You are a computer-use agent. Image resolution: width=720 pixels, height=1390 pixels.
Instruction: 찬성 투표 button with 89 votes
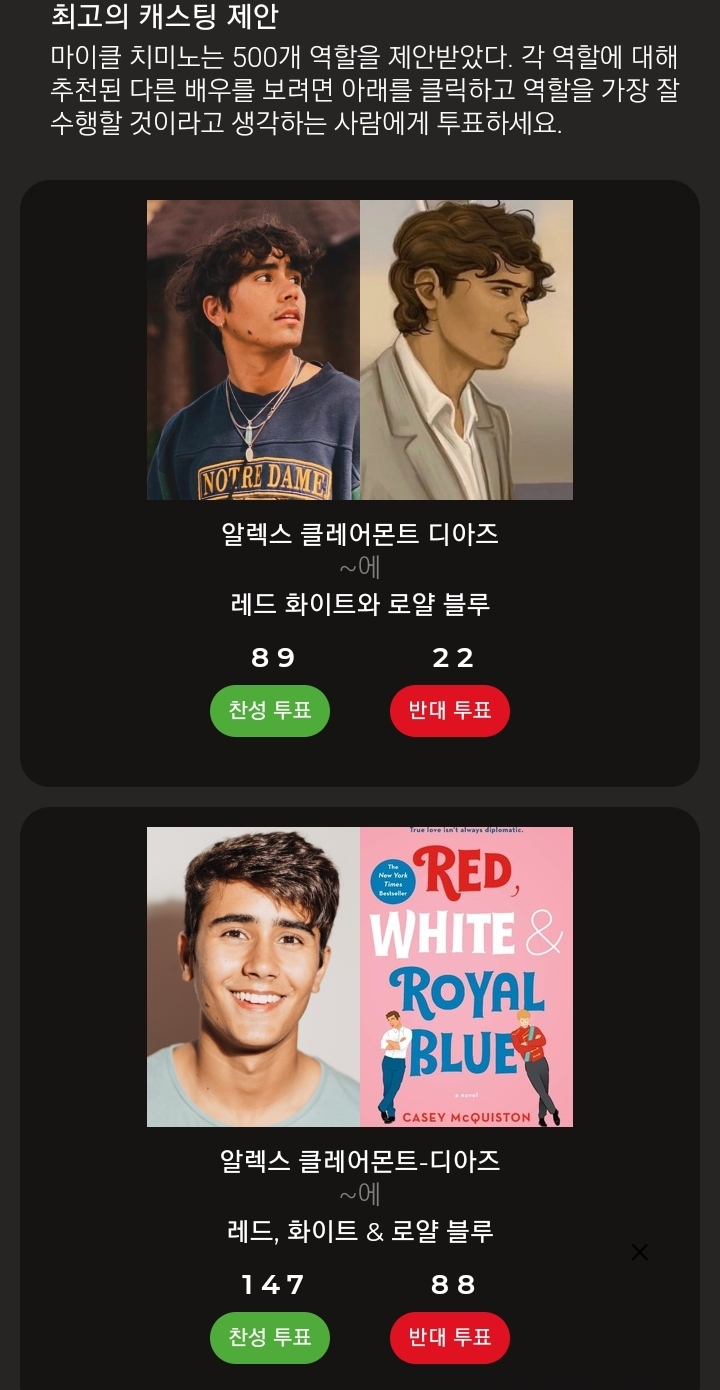(x=270, y=711)
